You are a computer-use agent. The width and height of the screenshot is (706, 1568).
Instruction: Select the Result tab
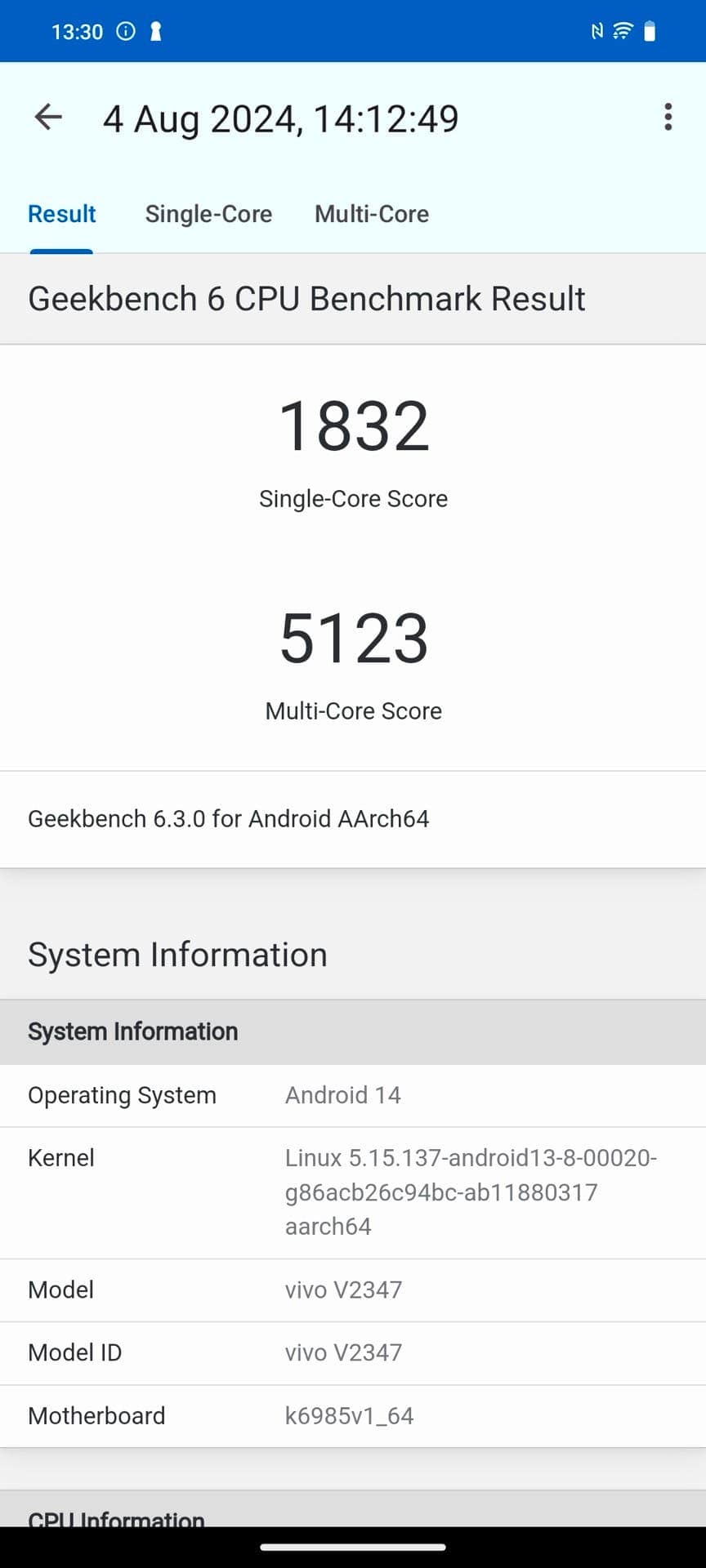click(61, 214)
